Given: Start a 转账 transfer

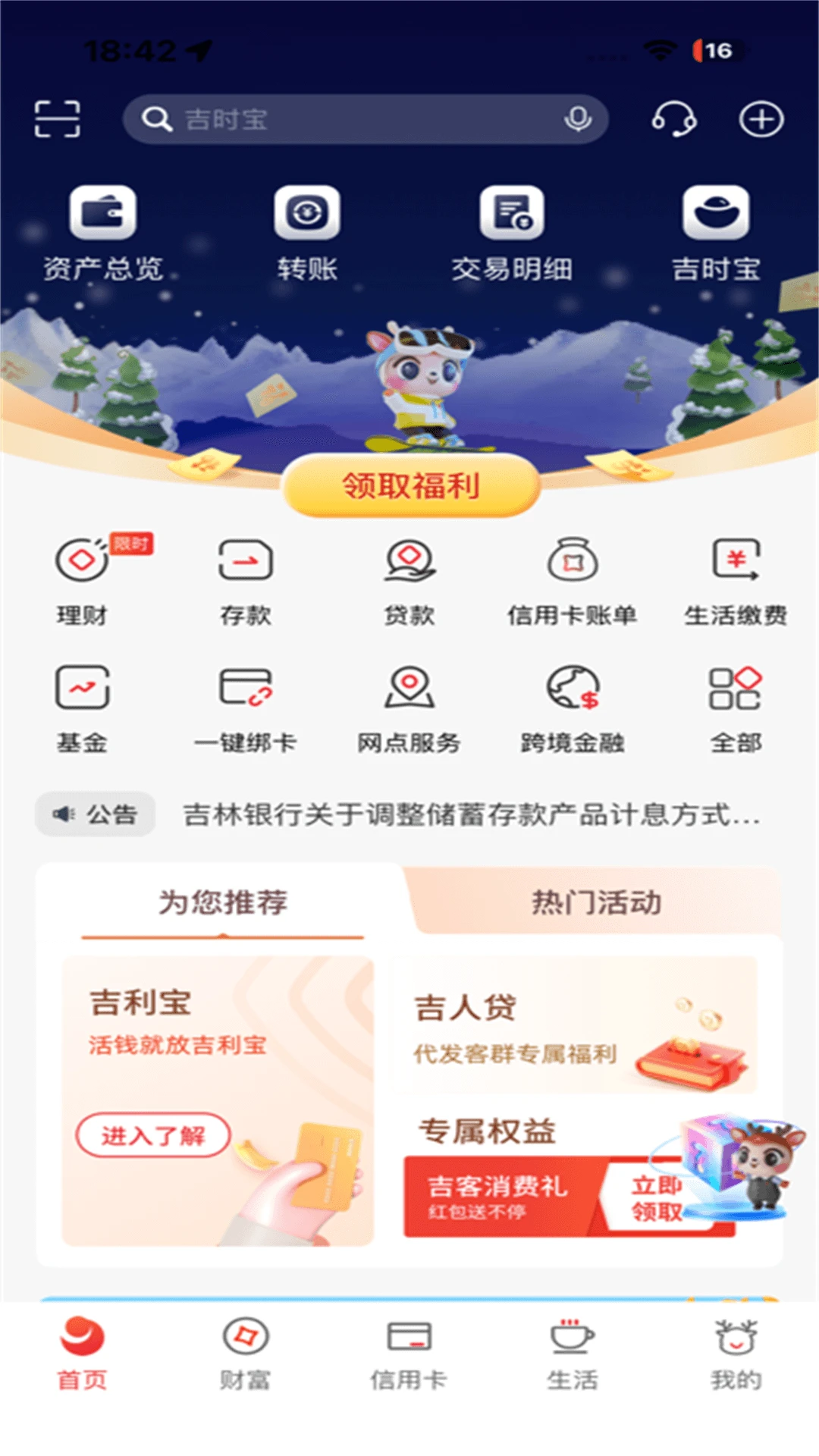Looking at the screenshot, I should pyautogui.click(x=307, y=231).
